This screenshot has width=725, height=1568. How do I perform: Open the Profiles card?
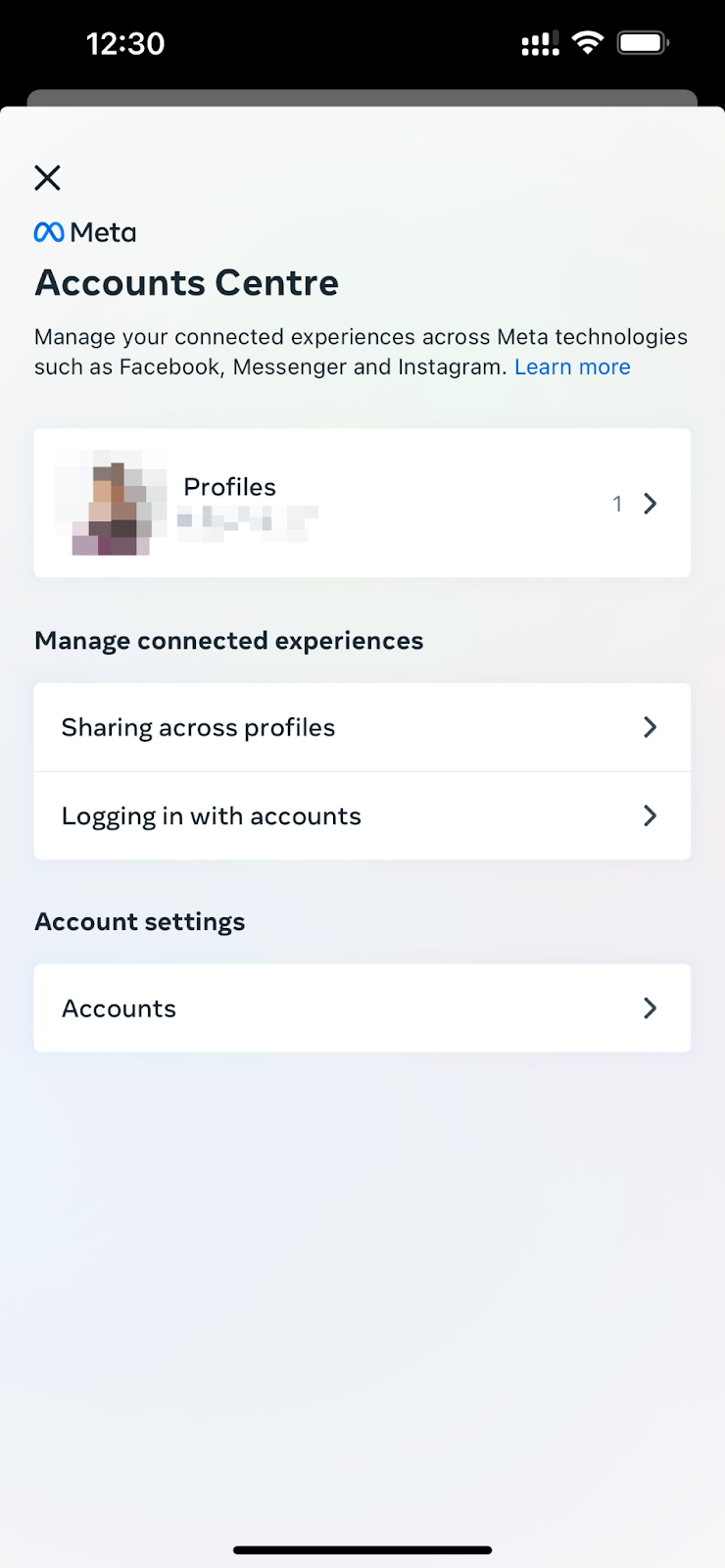coord(362,503)
